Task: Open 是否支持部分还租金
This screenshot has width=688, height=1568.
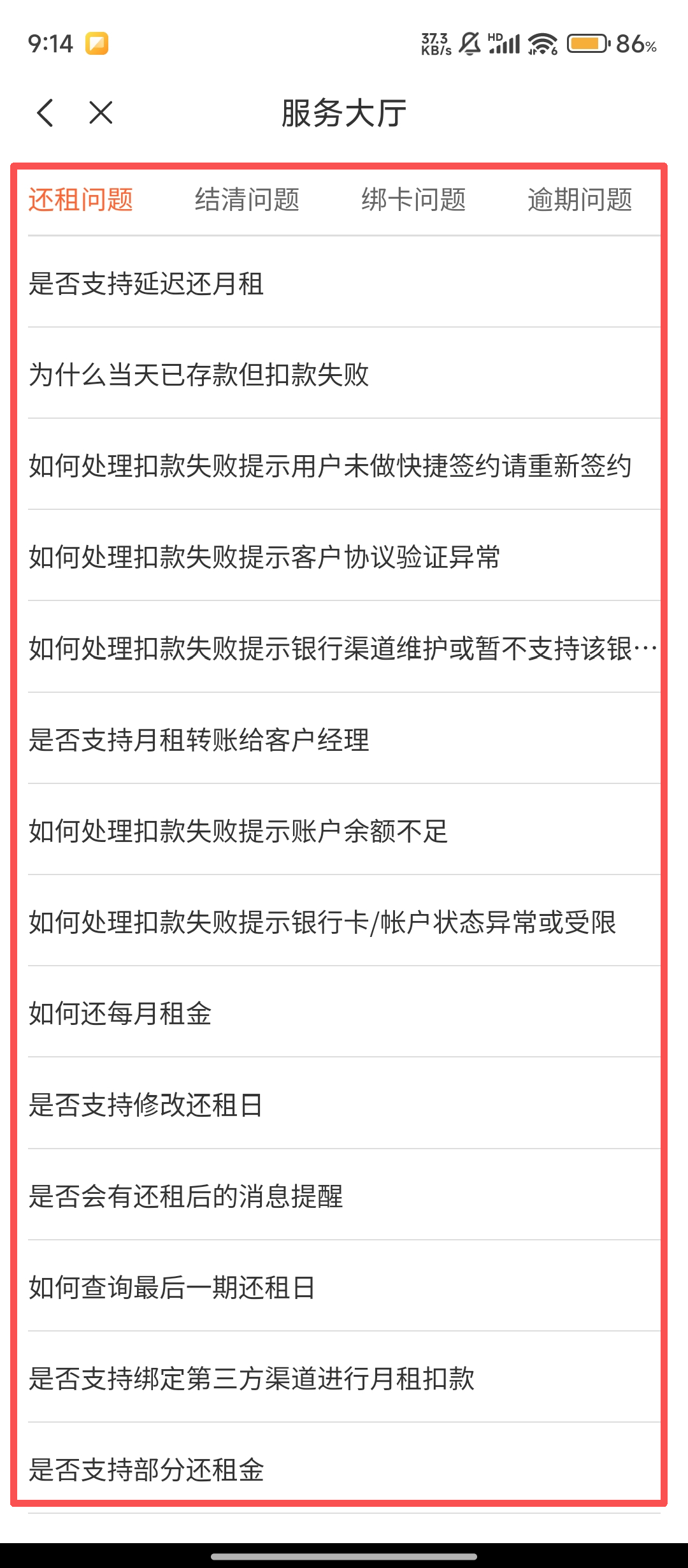Action: click(147, 1469)
